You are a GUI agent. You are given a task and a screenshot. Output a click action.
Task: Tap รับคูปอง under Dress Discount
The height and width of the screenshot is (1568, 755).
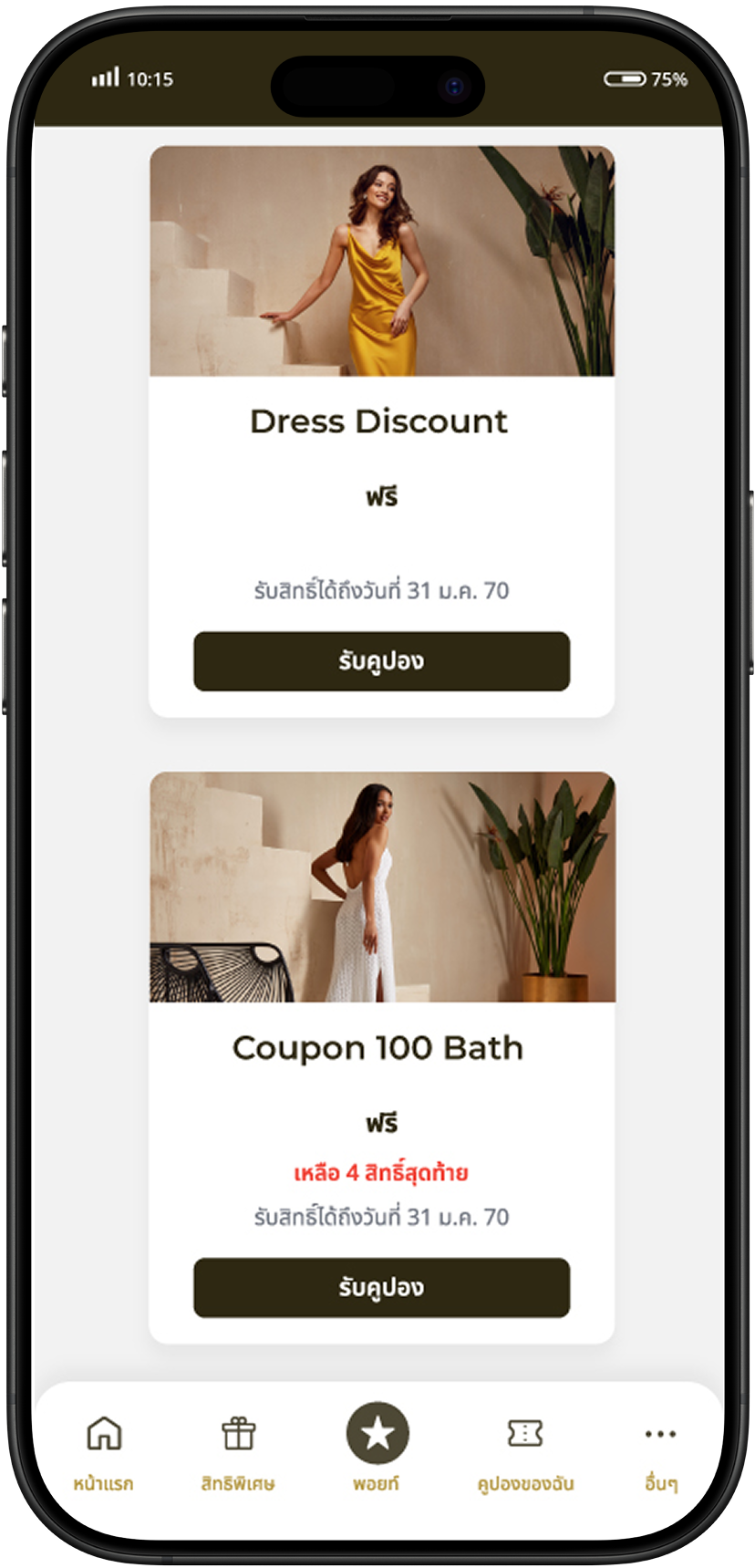[x=381, y=660]
